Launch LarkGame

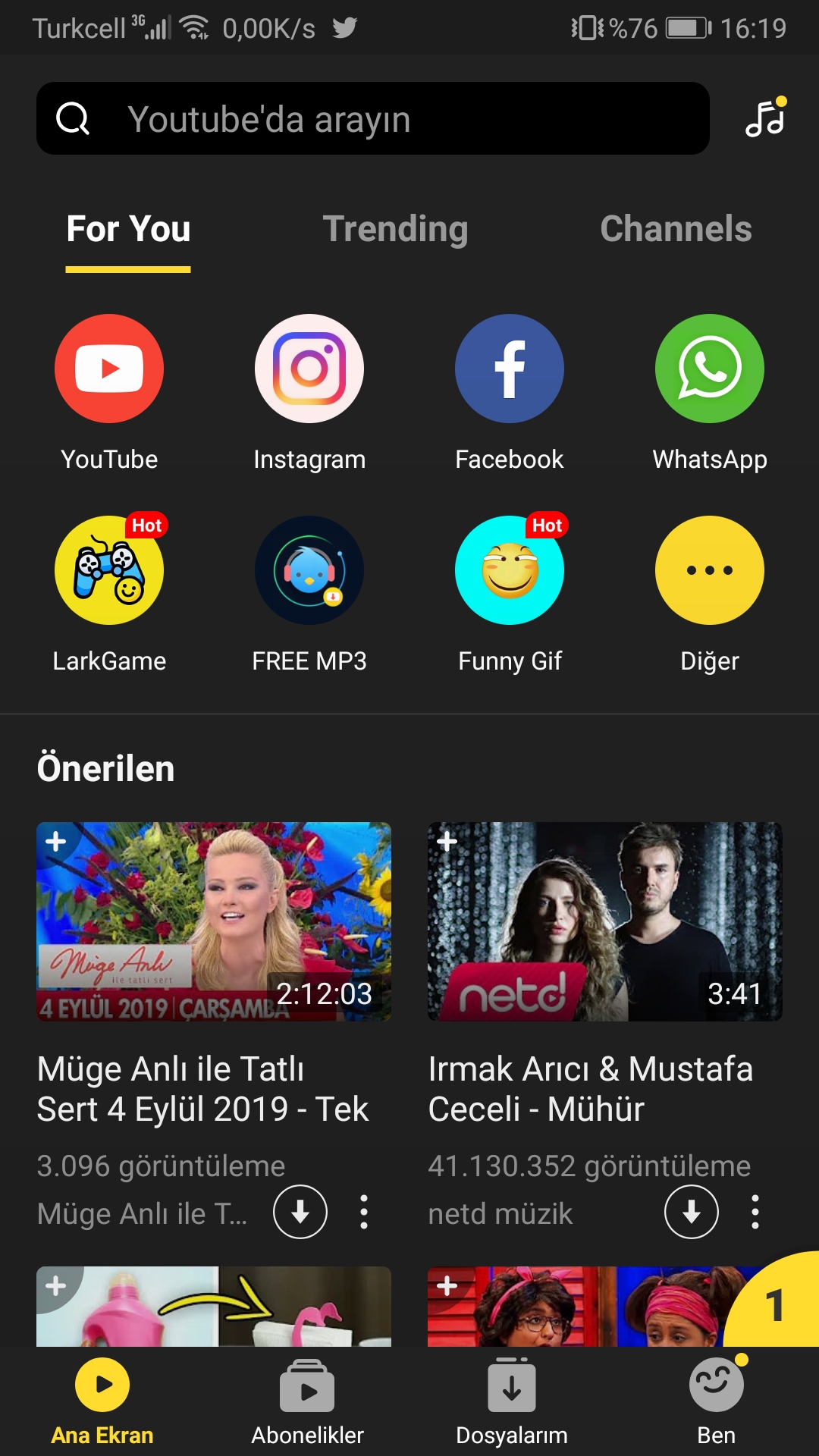109,571
